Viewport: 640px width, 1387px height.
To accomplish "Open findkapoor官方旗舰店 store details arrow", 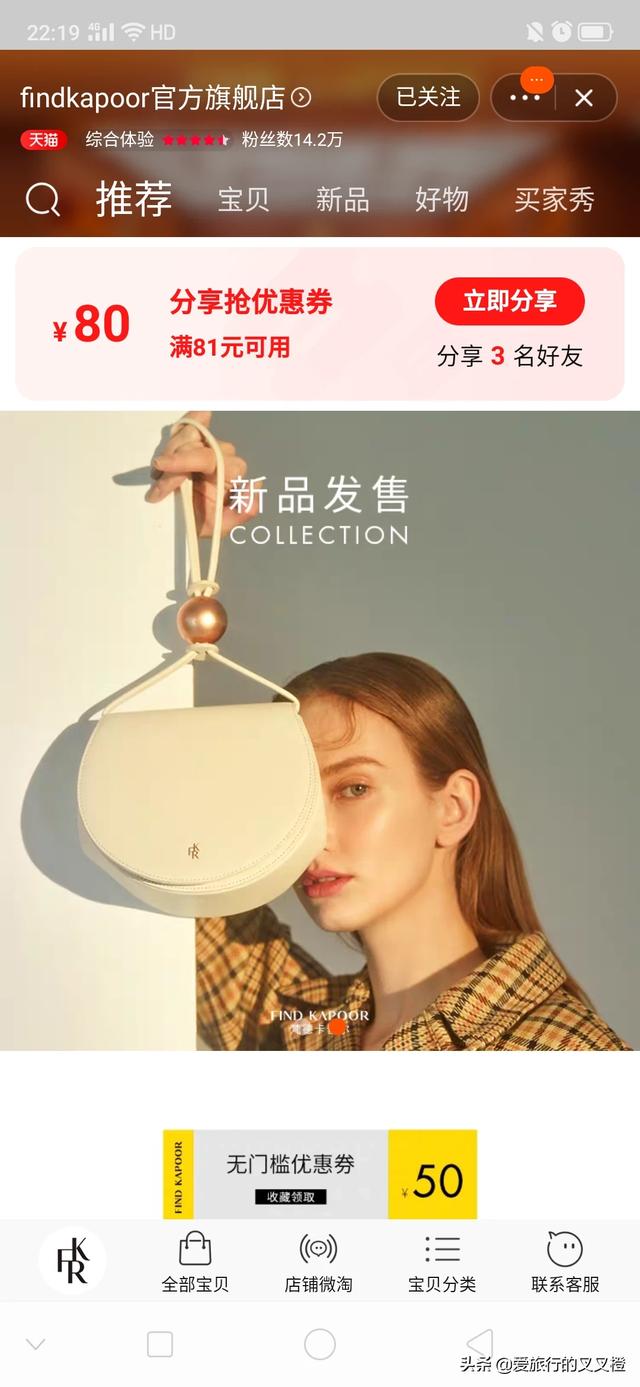I will click(302, 98).
